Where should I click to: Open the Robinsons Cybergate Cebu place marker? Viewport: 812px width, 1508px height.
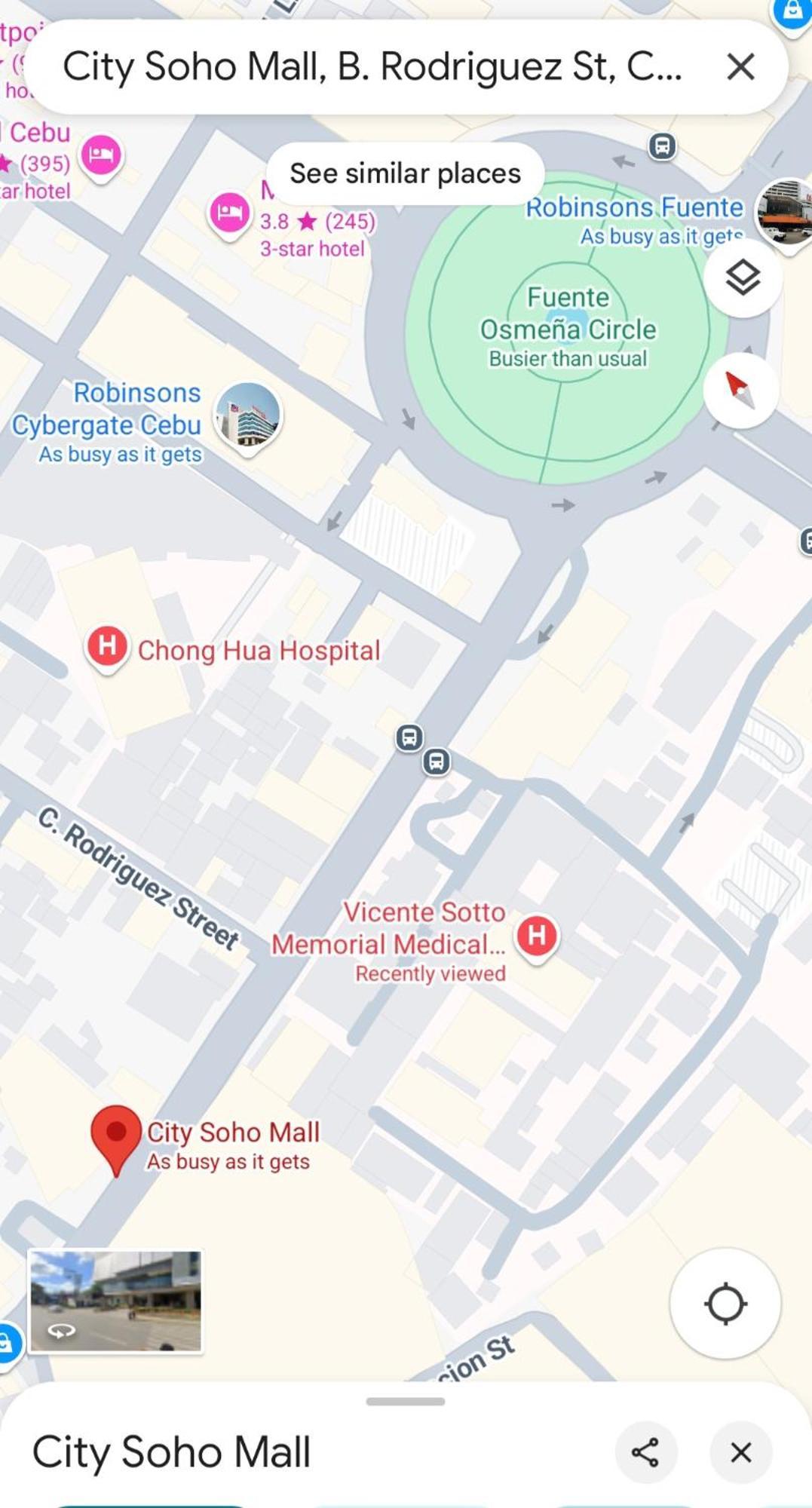pos(247,415)
